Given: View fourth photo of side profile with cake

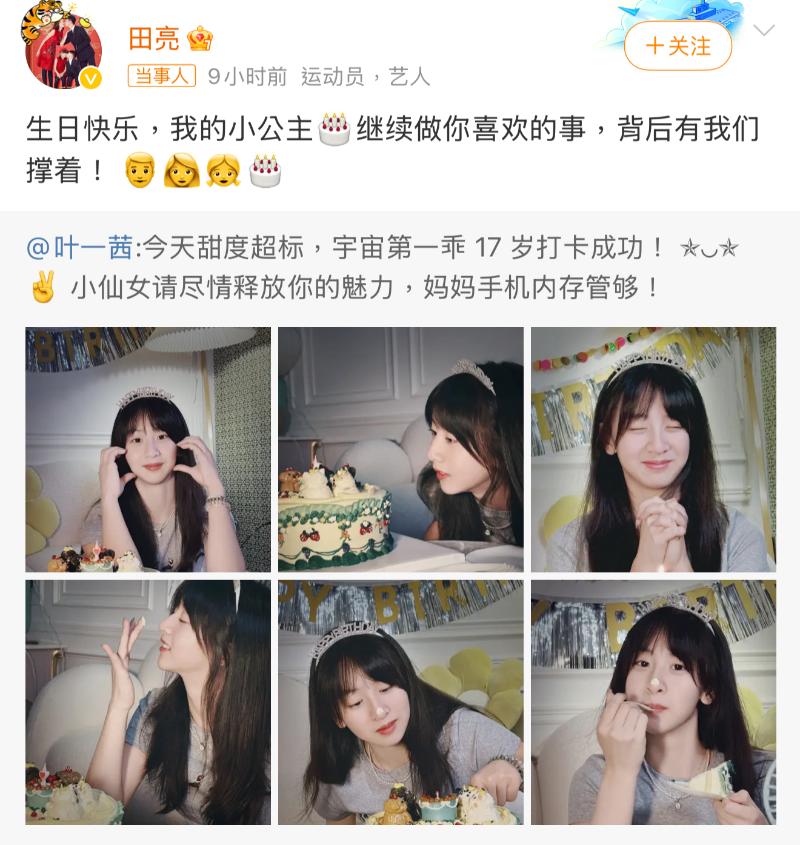Looking at the screenshot, I should pos(148,702).
